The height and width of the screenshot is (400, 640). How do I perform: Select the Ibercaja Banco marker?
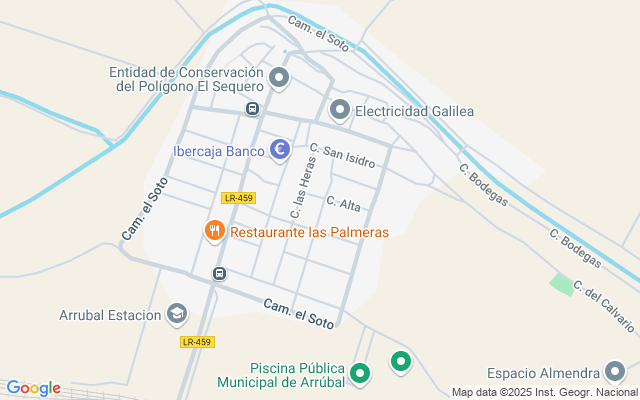click(280, 150)
